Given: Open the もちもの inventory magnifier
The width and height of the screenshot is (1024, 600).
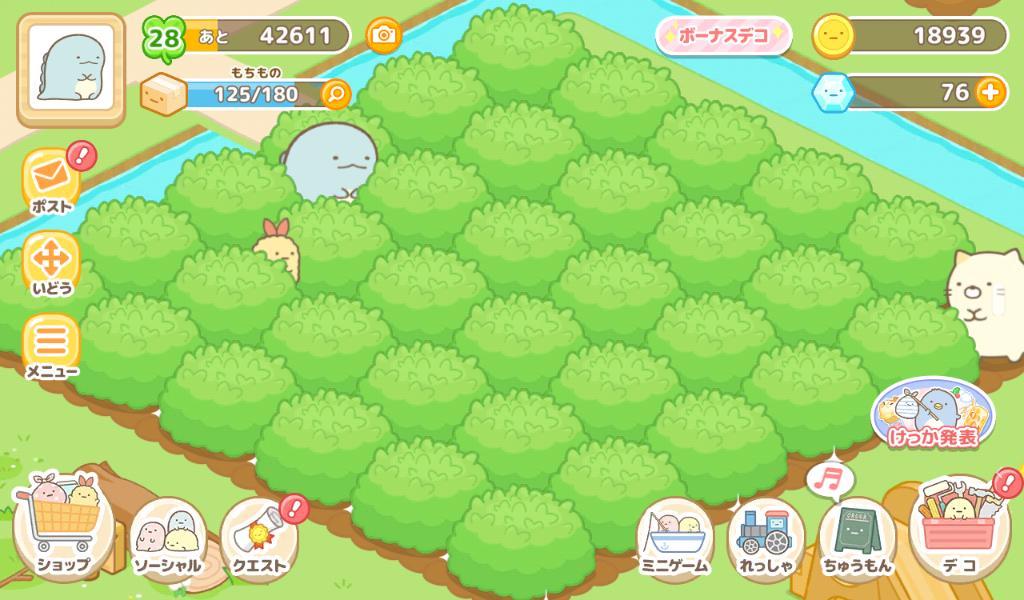Looking at the screenshot, I should (336, 94).
